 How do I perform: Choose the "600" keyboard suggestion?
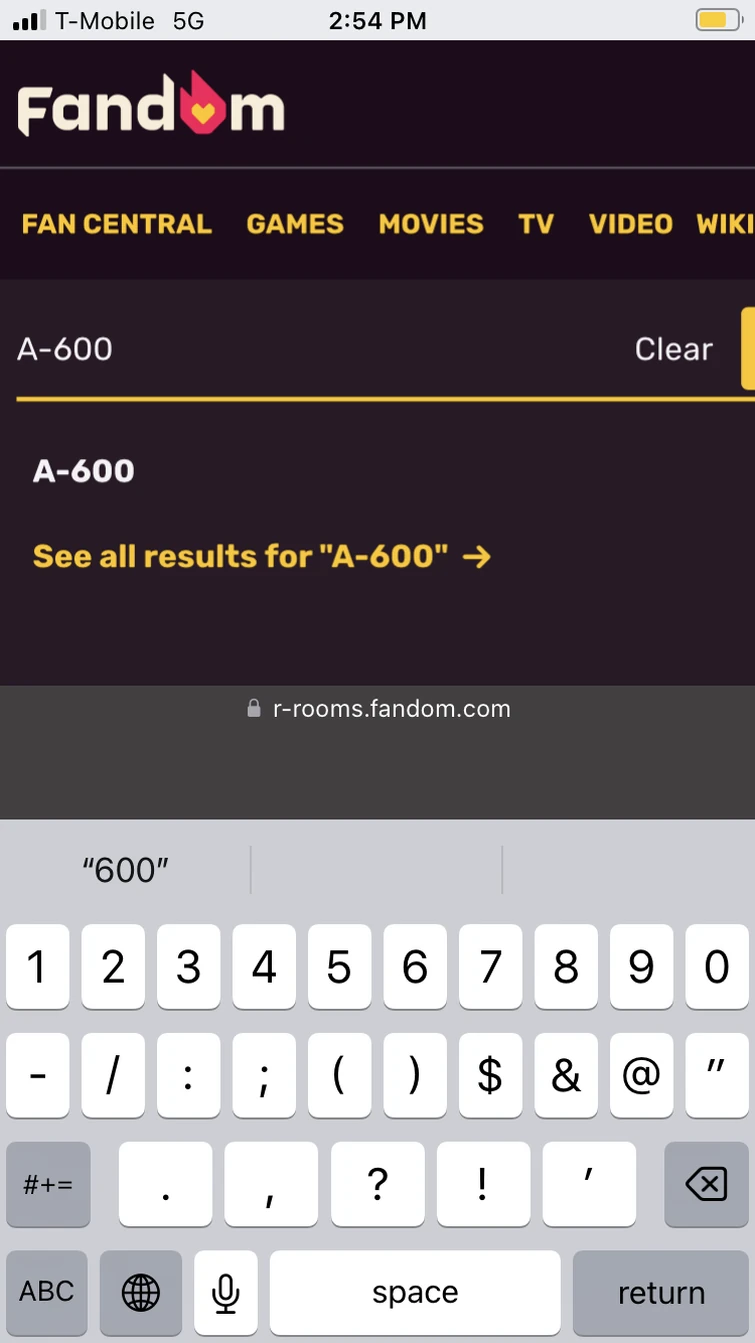coord(126,870)
